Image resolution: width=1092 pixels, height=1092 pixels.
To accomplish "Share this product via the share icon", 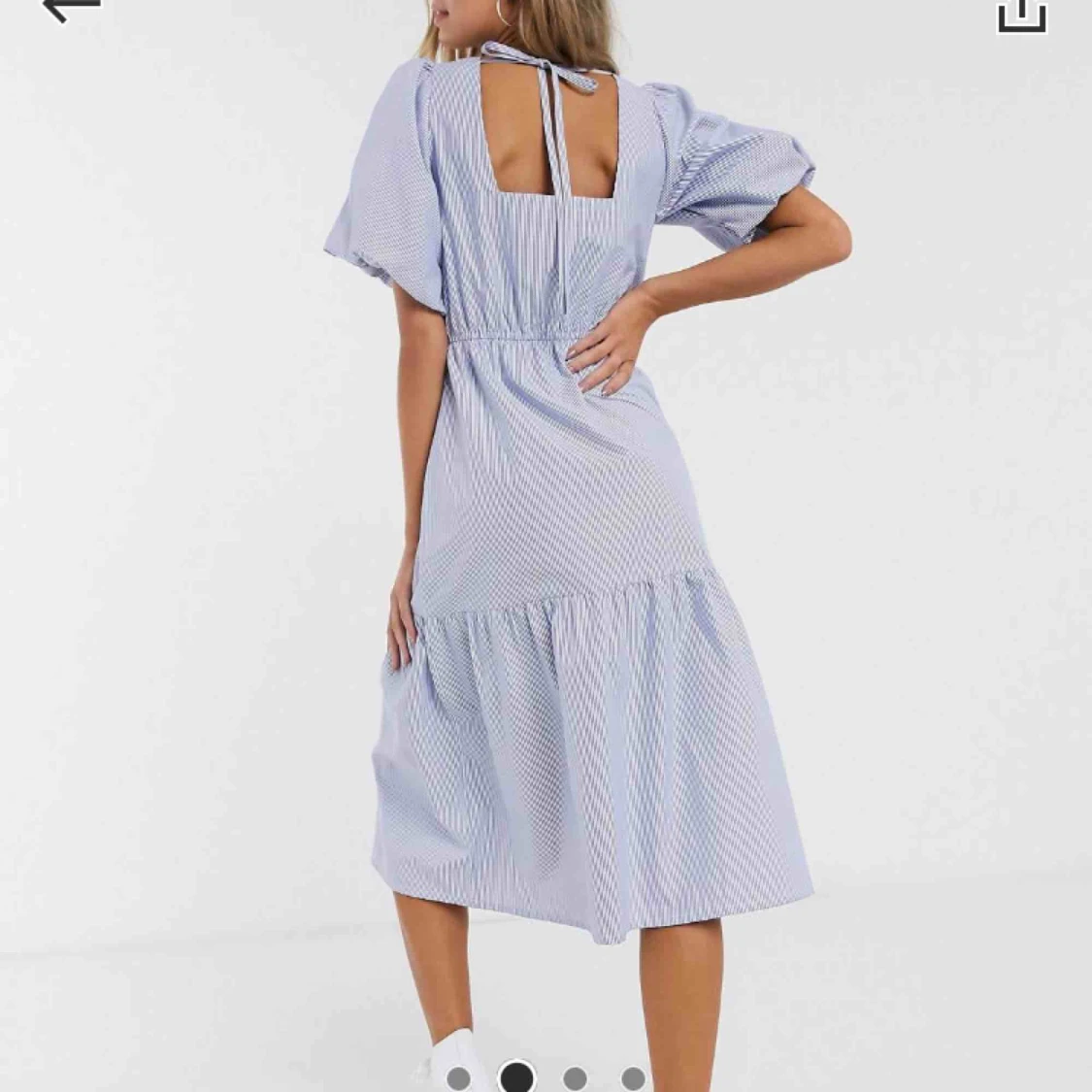I will click(1021, 14).
